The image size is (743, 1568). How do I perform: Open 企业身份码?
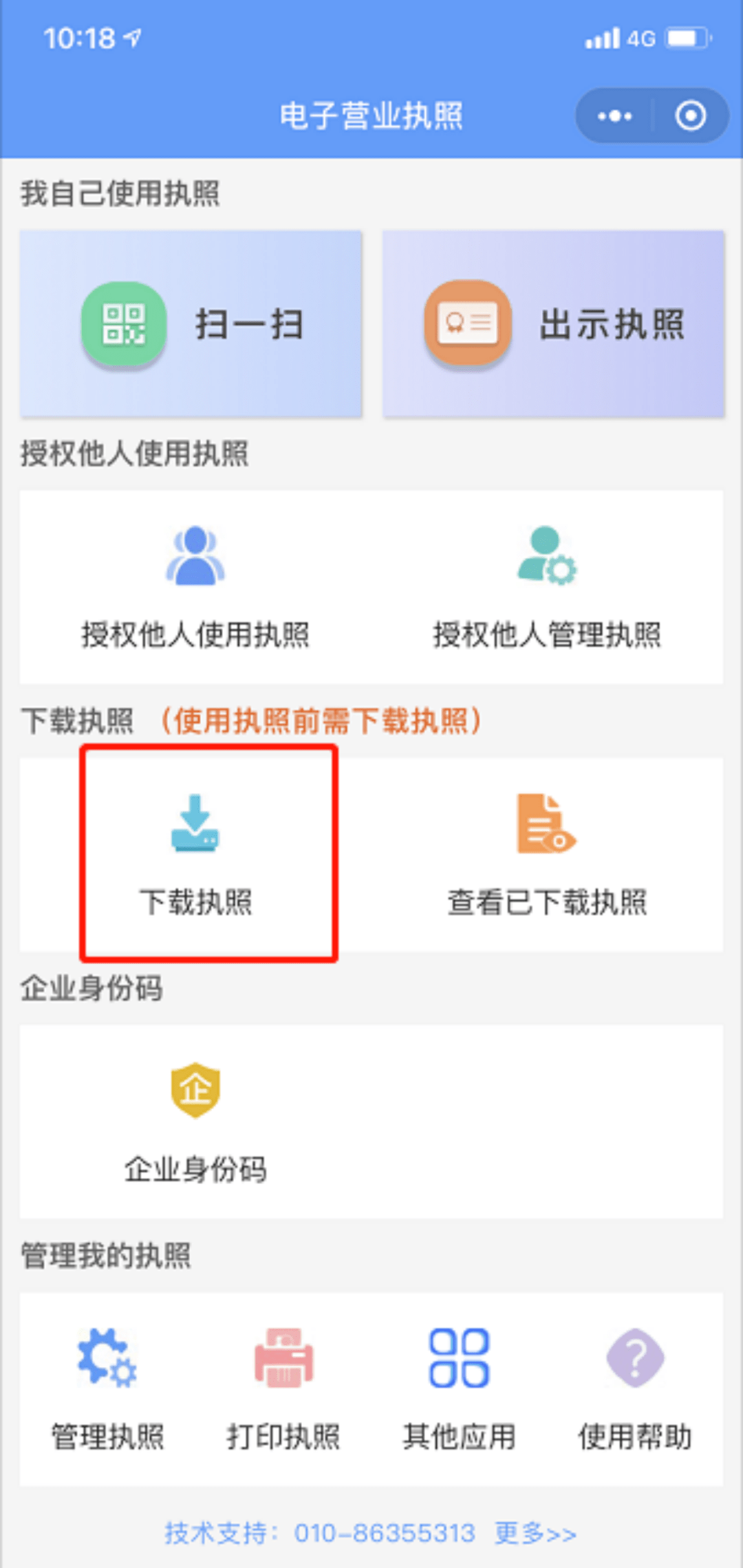click(x=195, y=1122)
